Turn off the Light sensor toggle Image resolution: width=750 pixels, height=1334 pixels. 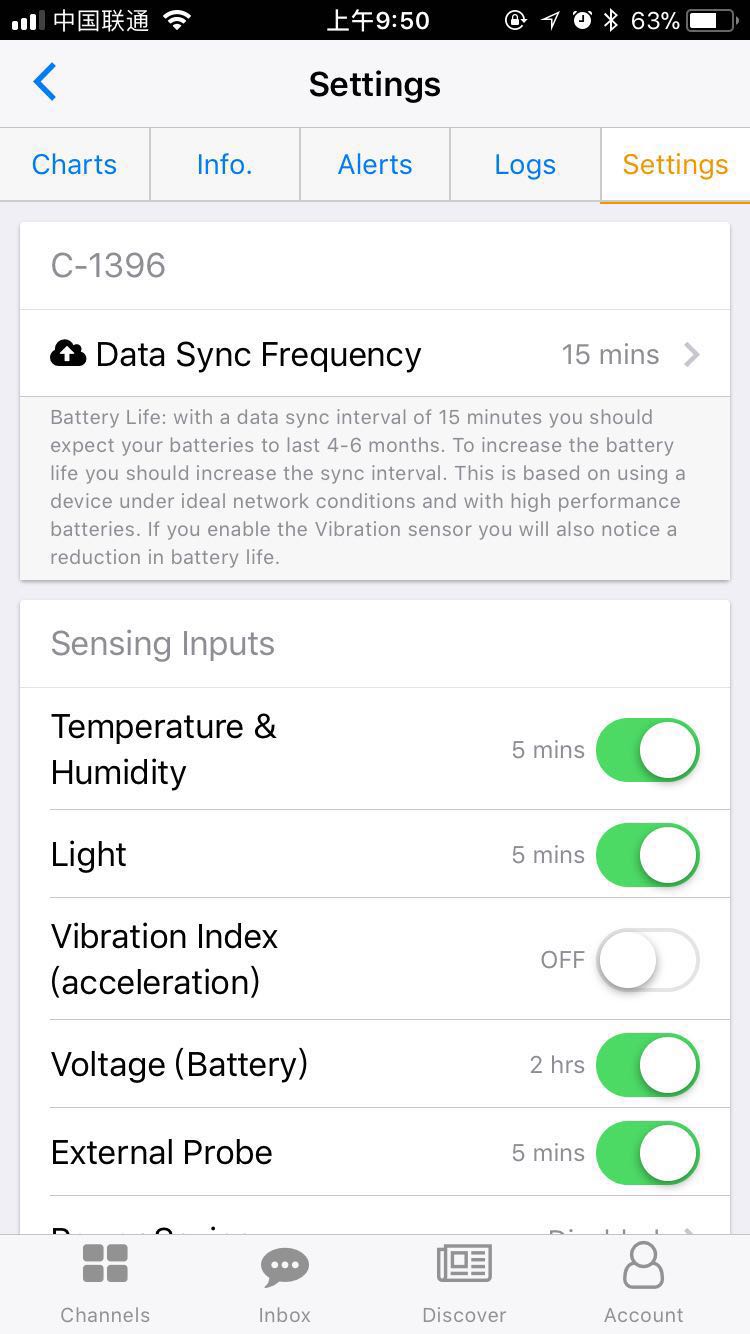pos(647,855)
